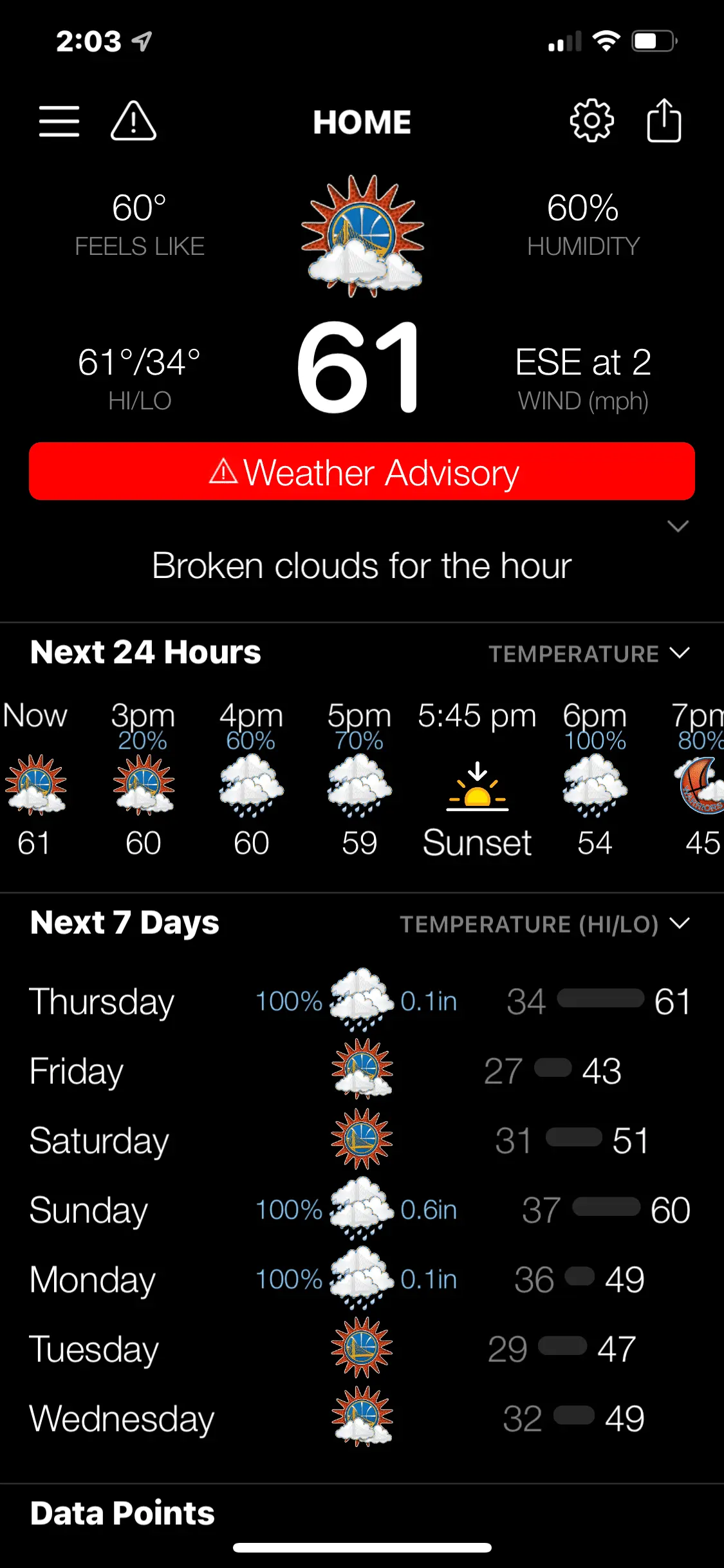Select the Saturday forecast row
This screenshot has width=724, height=1568.
[x=362, y=1141]
